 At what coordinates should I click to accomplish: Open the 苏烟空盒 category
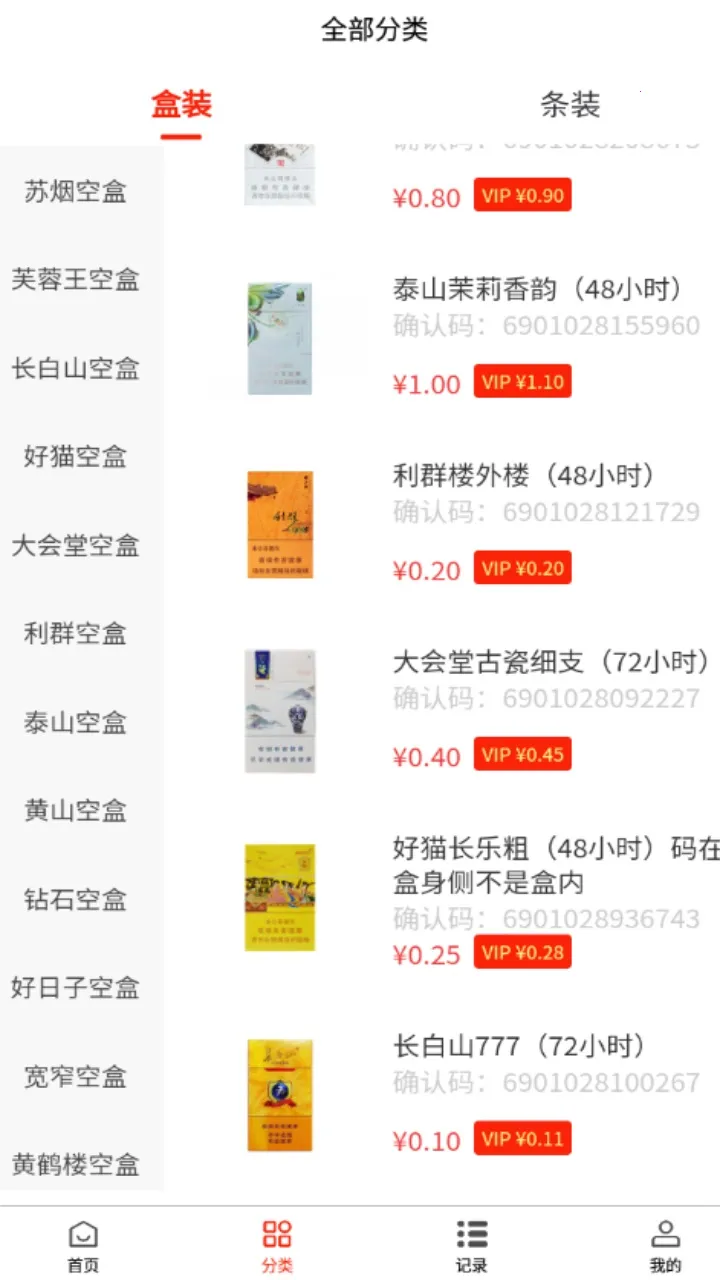click(76, 191)
